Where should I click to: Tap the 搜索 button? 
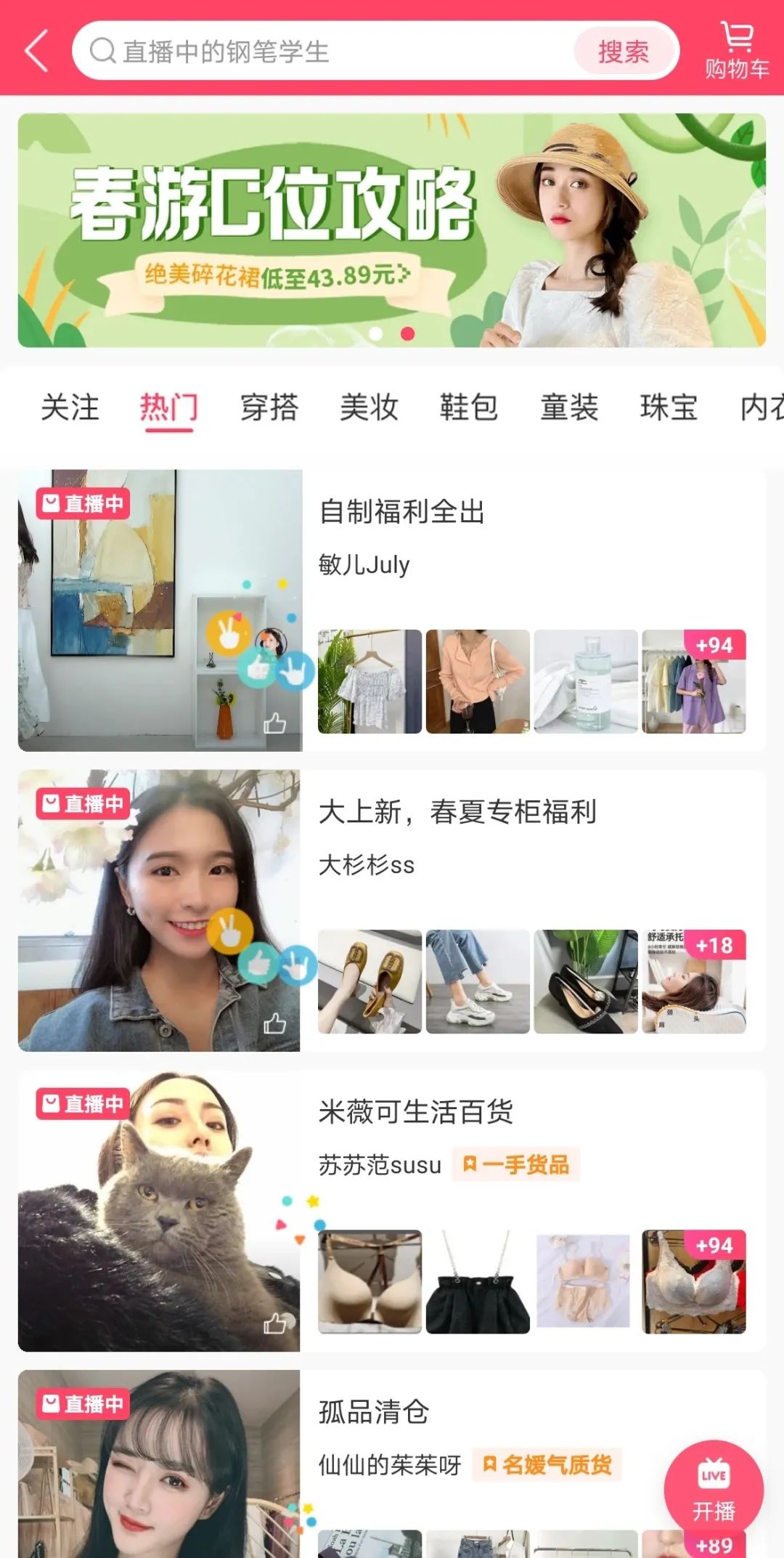click(623, 52)
